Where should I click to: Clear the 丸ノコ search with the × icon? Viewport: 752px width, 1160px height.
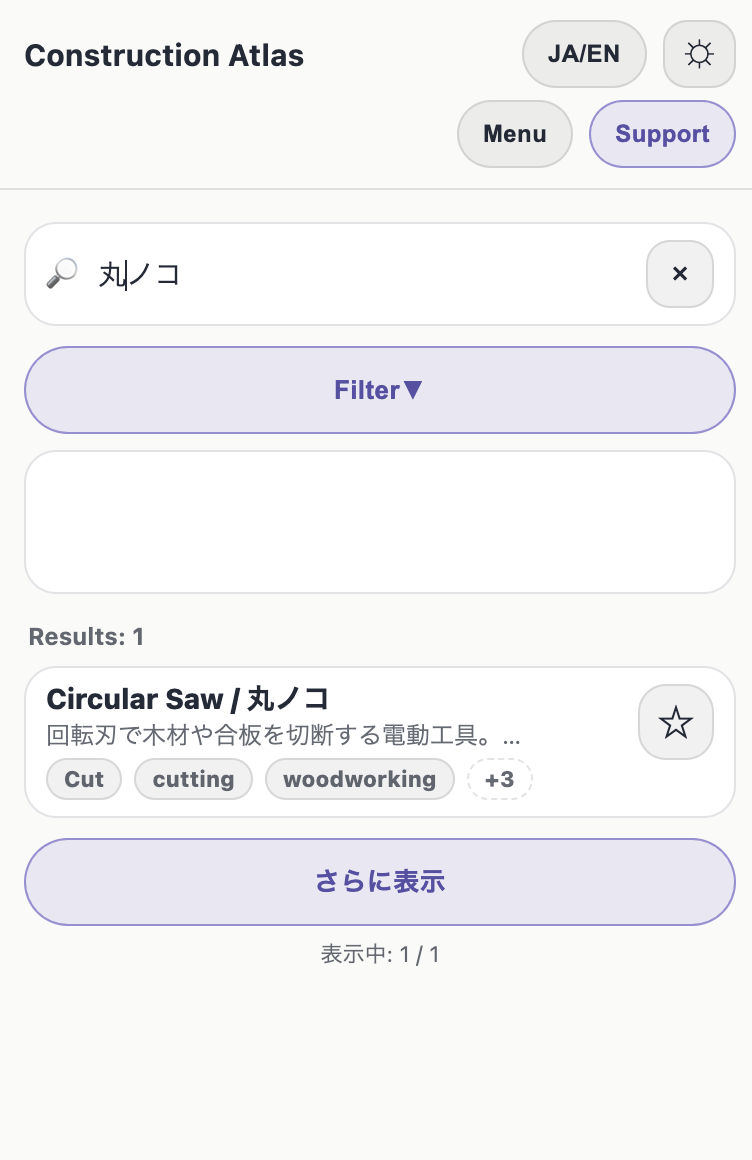[x=680, y=273]
